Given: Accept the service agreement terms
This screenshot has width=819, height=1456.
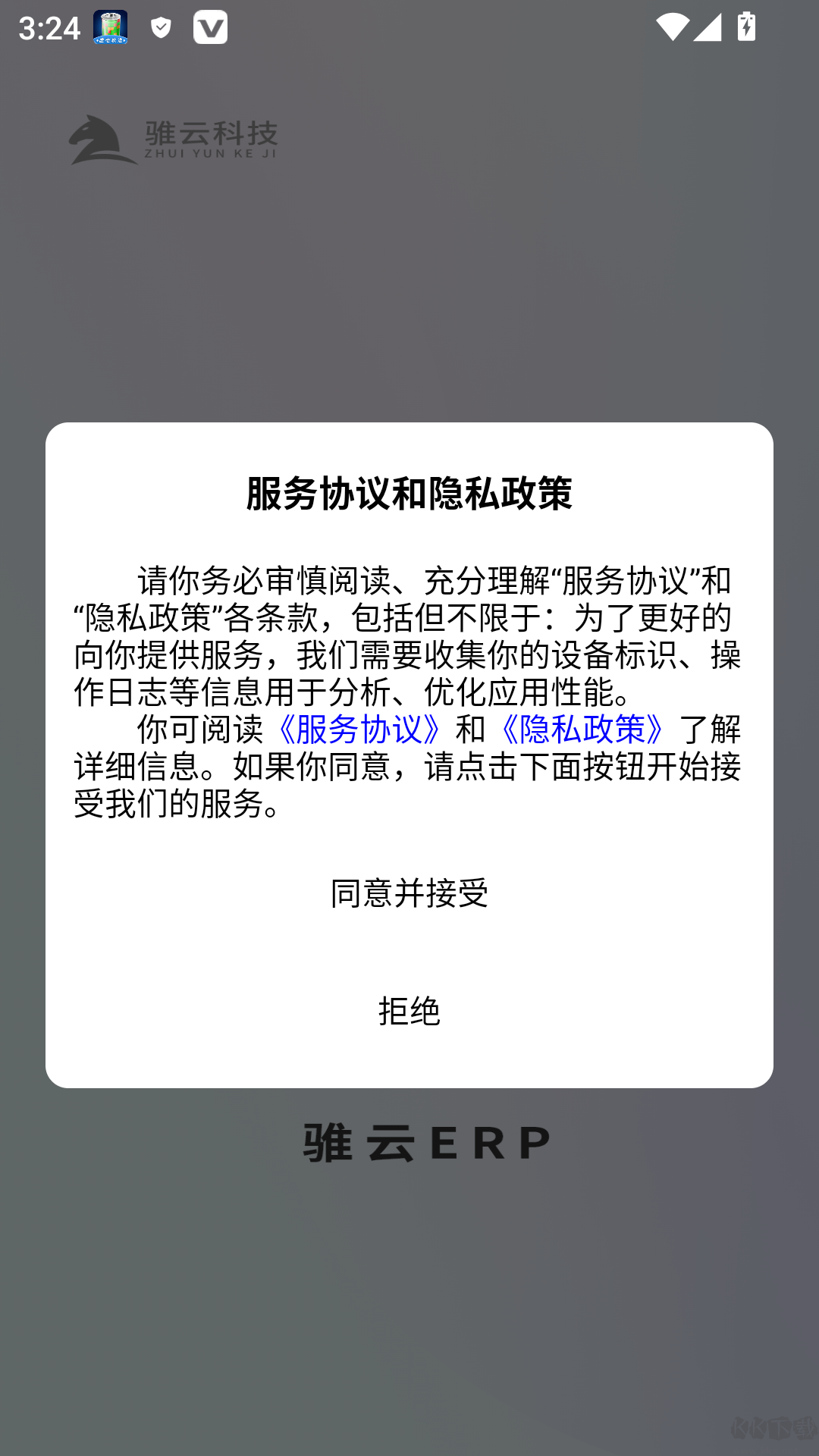Looking at the screenshot, I should [x=409, y=893].
